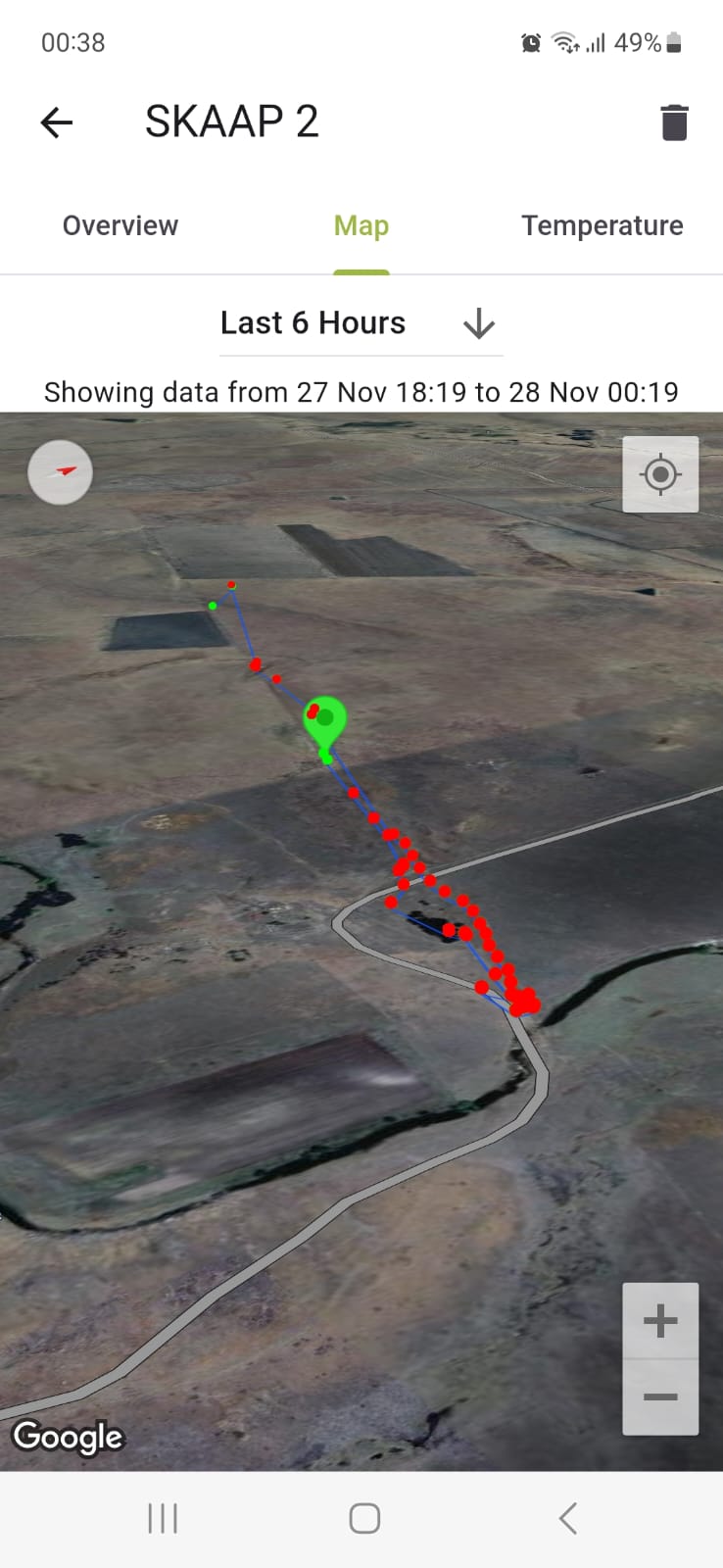The height and width of the screenshot is (1568, 723).
Task: Tap the green location pin marker
Action: click(x=325, y=720)
